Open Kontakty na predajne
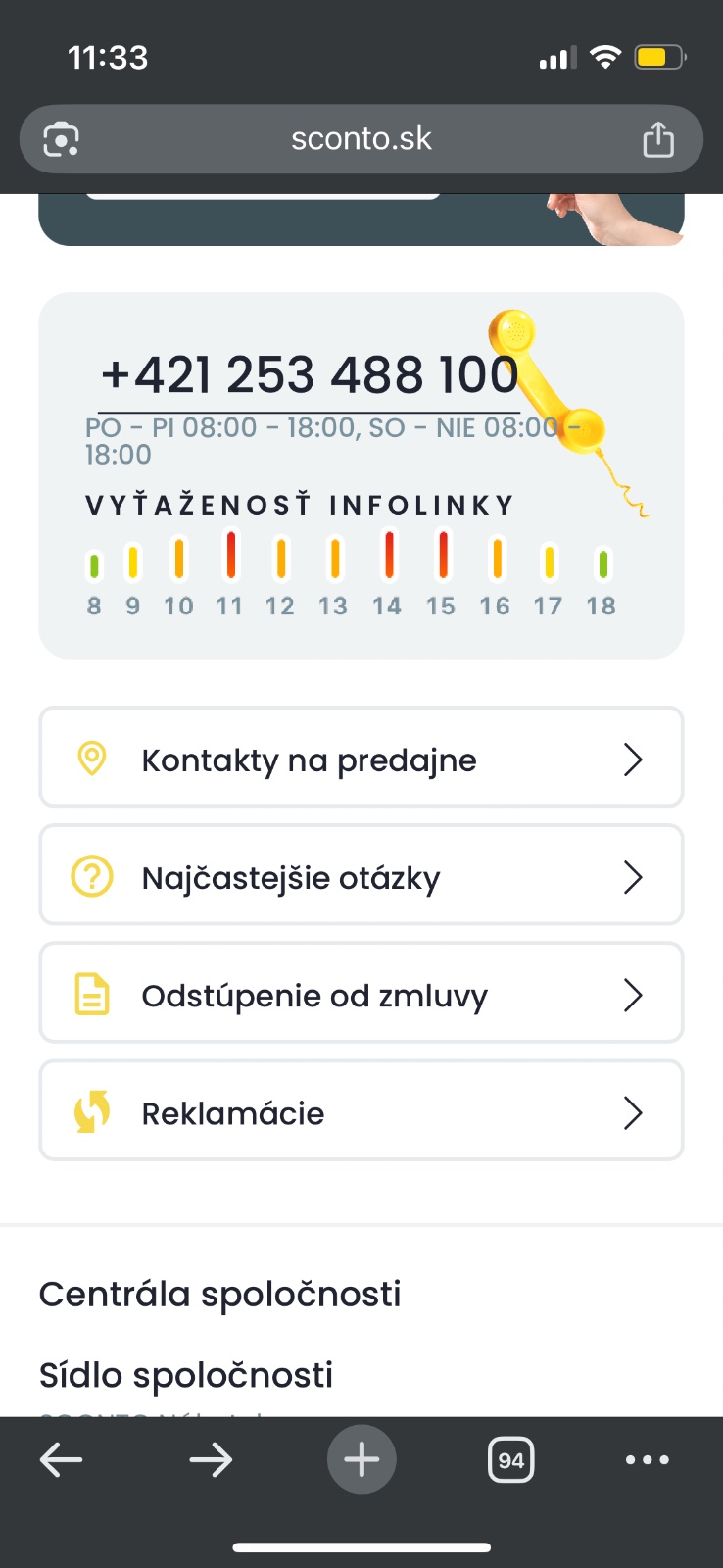Screen dimensions: 723x1568 361,759
